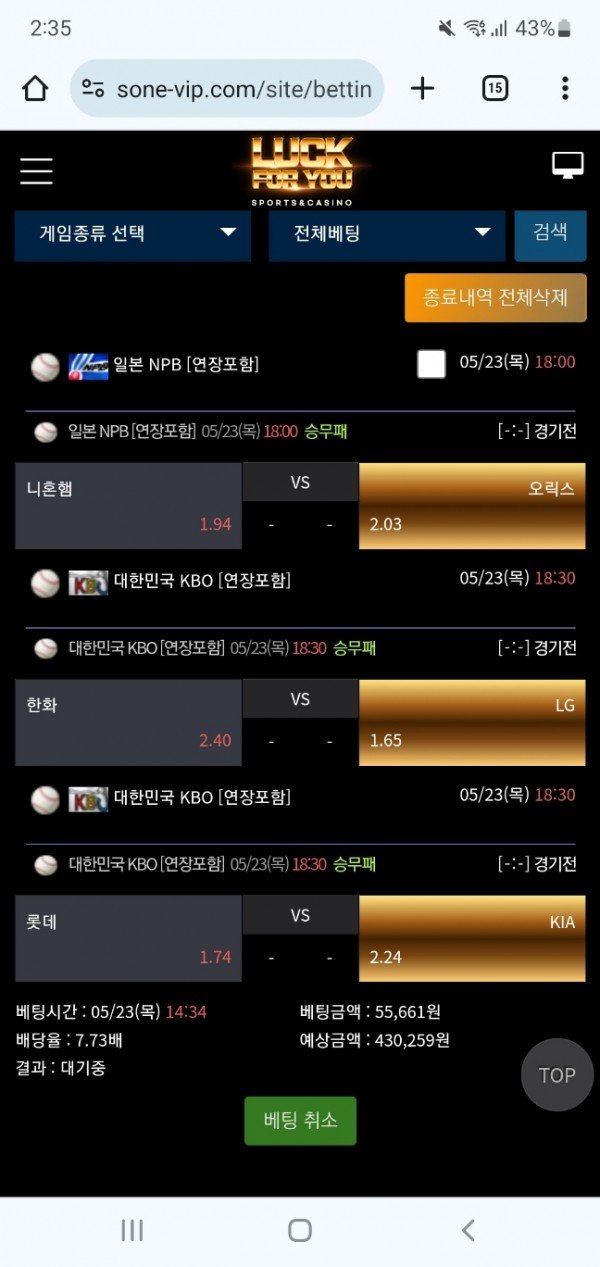Jump to top with the TOP button
The width and height of the screenshot is (600, 1267).
click(x=557, y=1075)
